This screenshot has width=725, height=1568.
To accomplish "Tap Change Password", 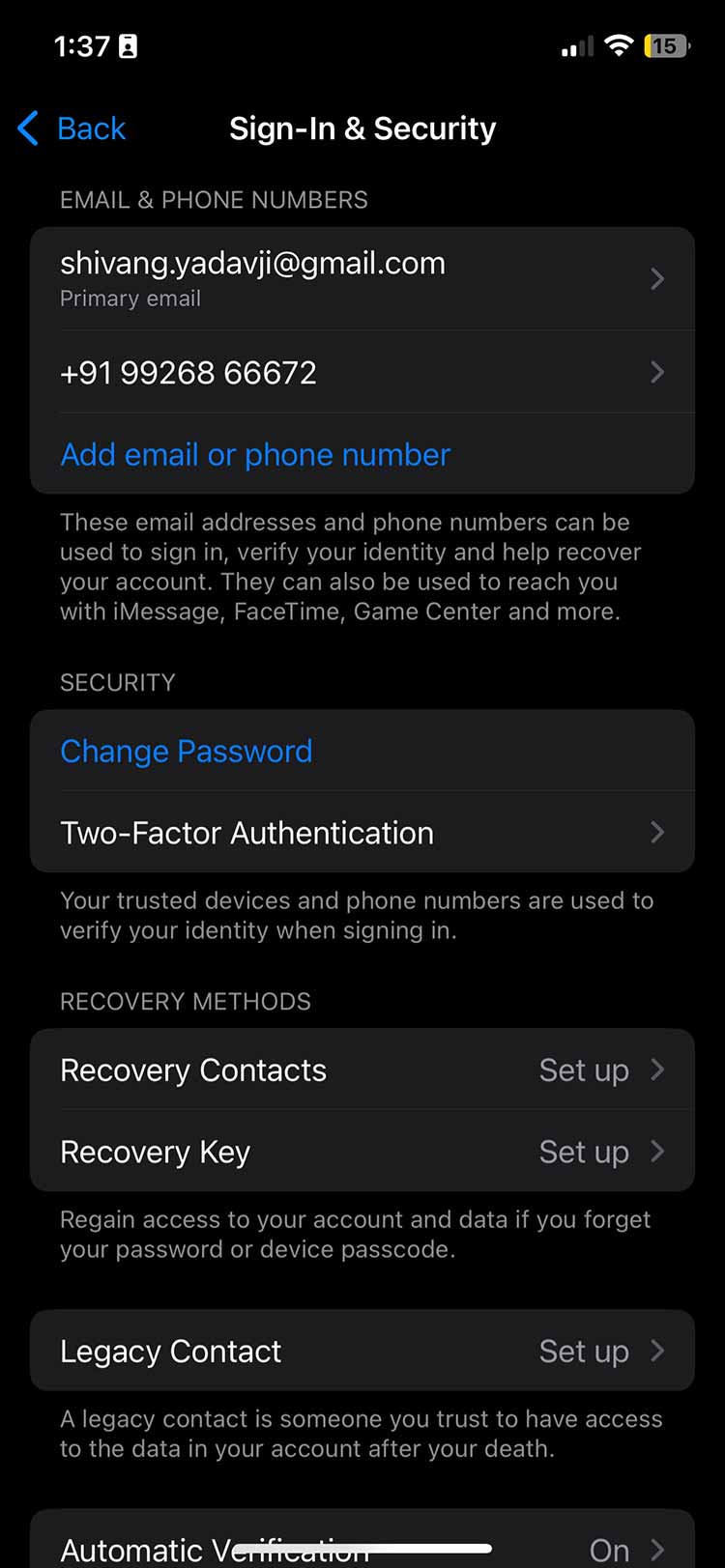I will (187, 751).
